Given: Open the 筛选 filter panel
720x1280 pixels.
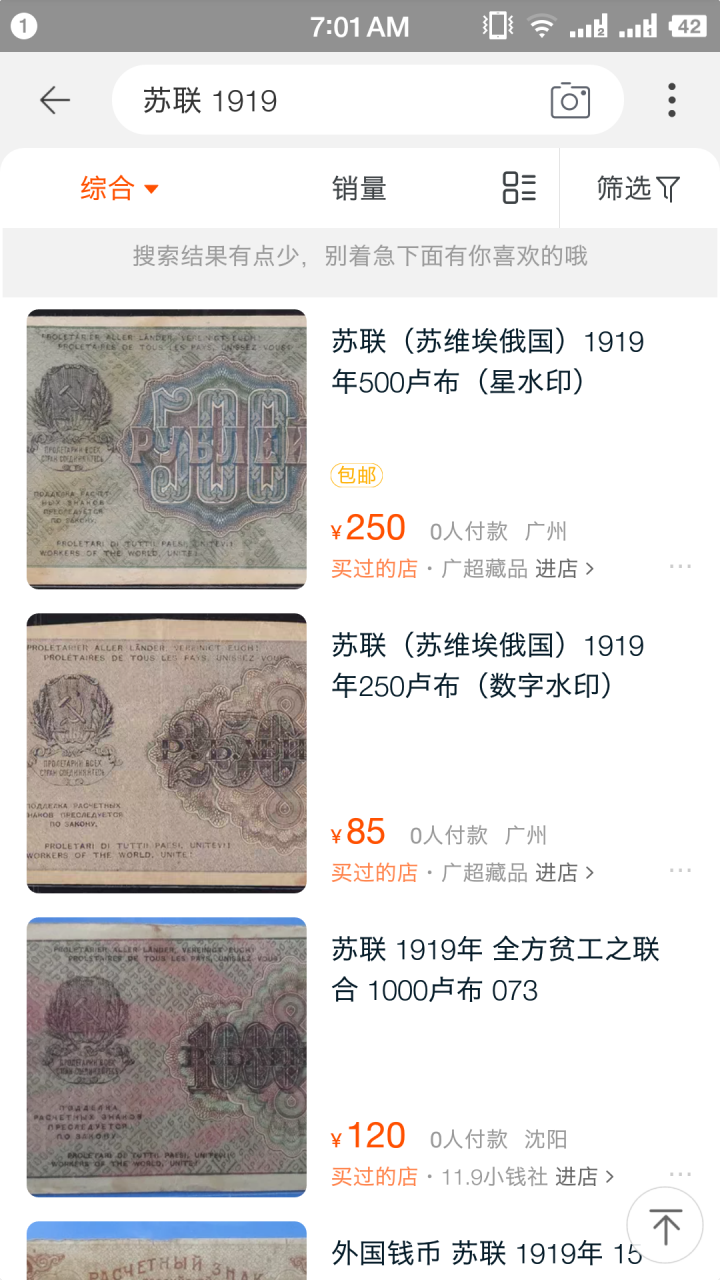Looking at the screenshot, I should (638, 189).
